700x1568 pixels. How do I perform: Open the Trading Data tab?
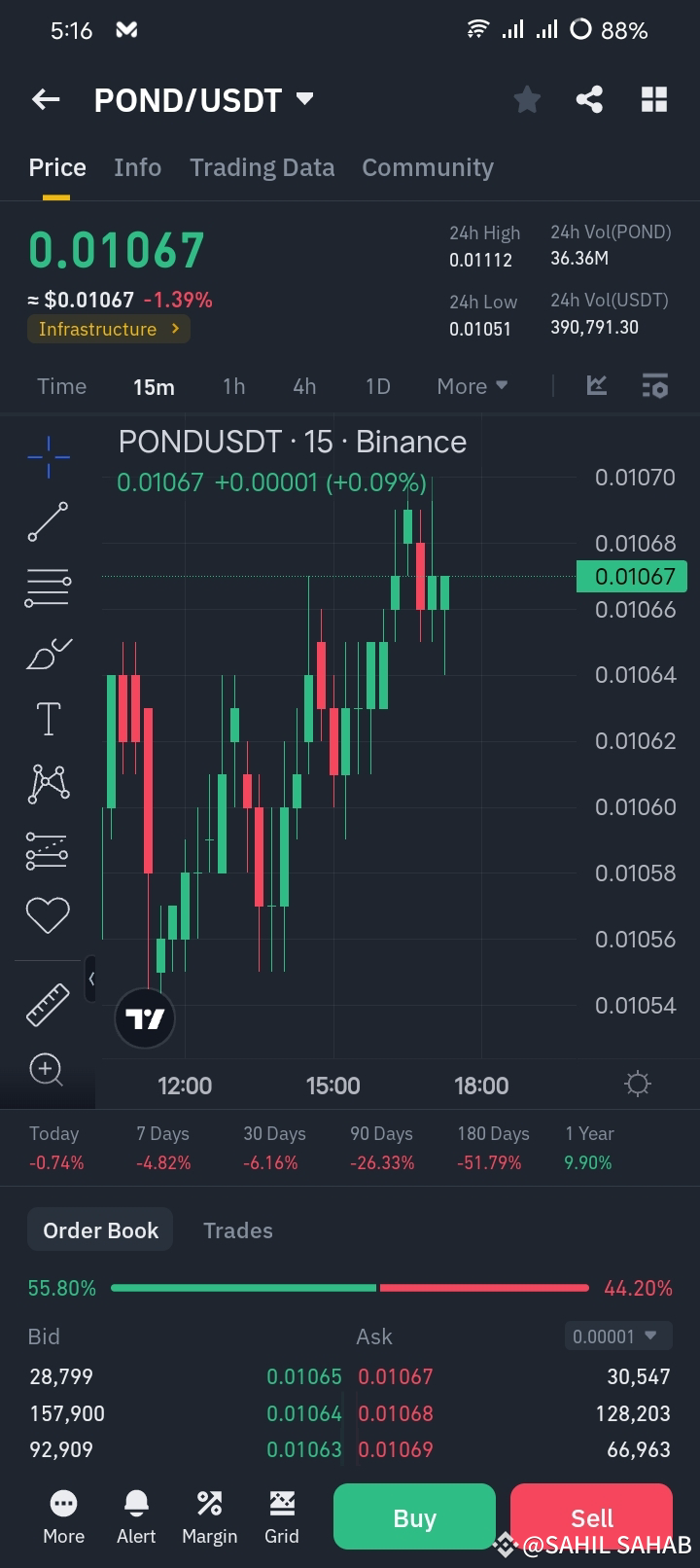point(262,166)
